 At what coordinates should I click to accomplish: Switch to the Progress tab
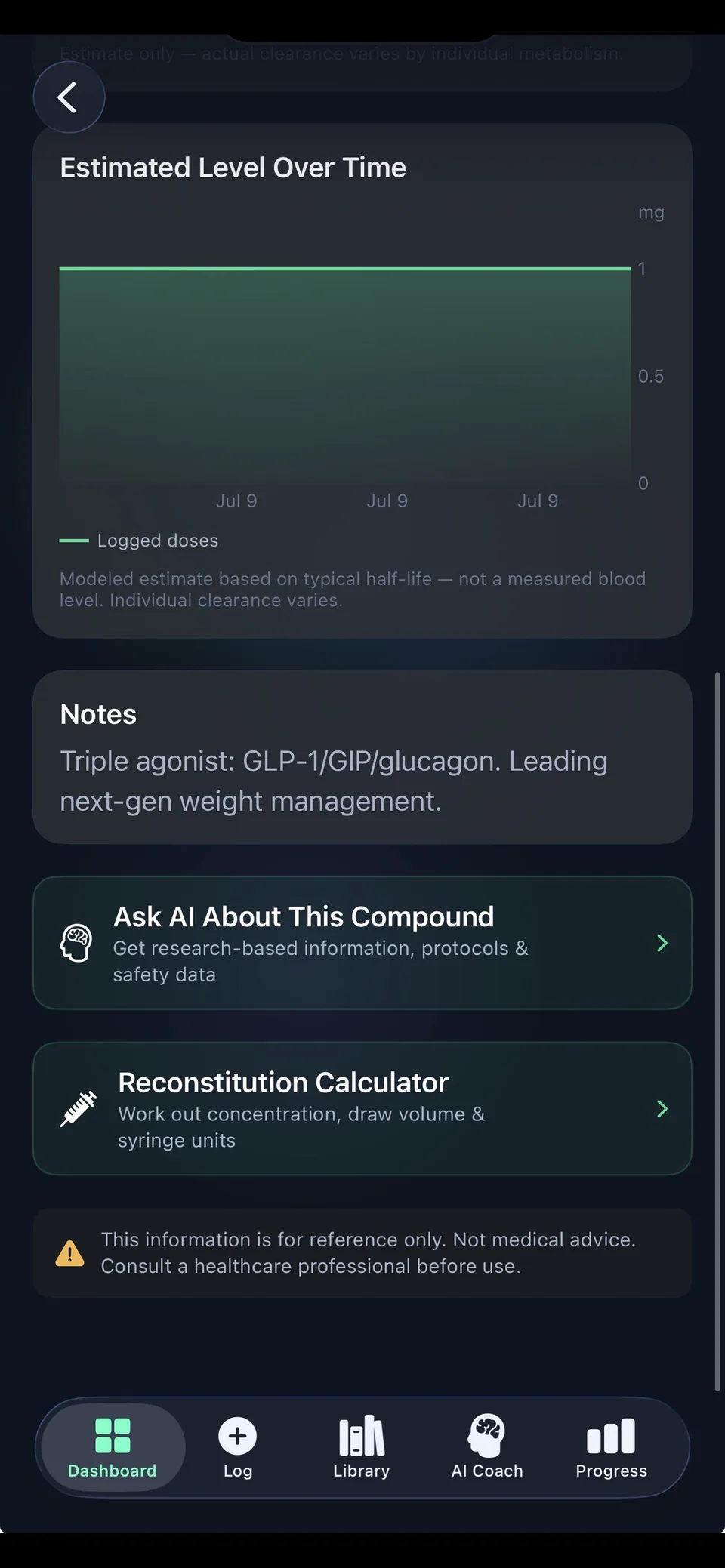611,1447
